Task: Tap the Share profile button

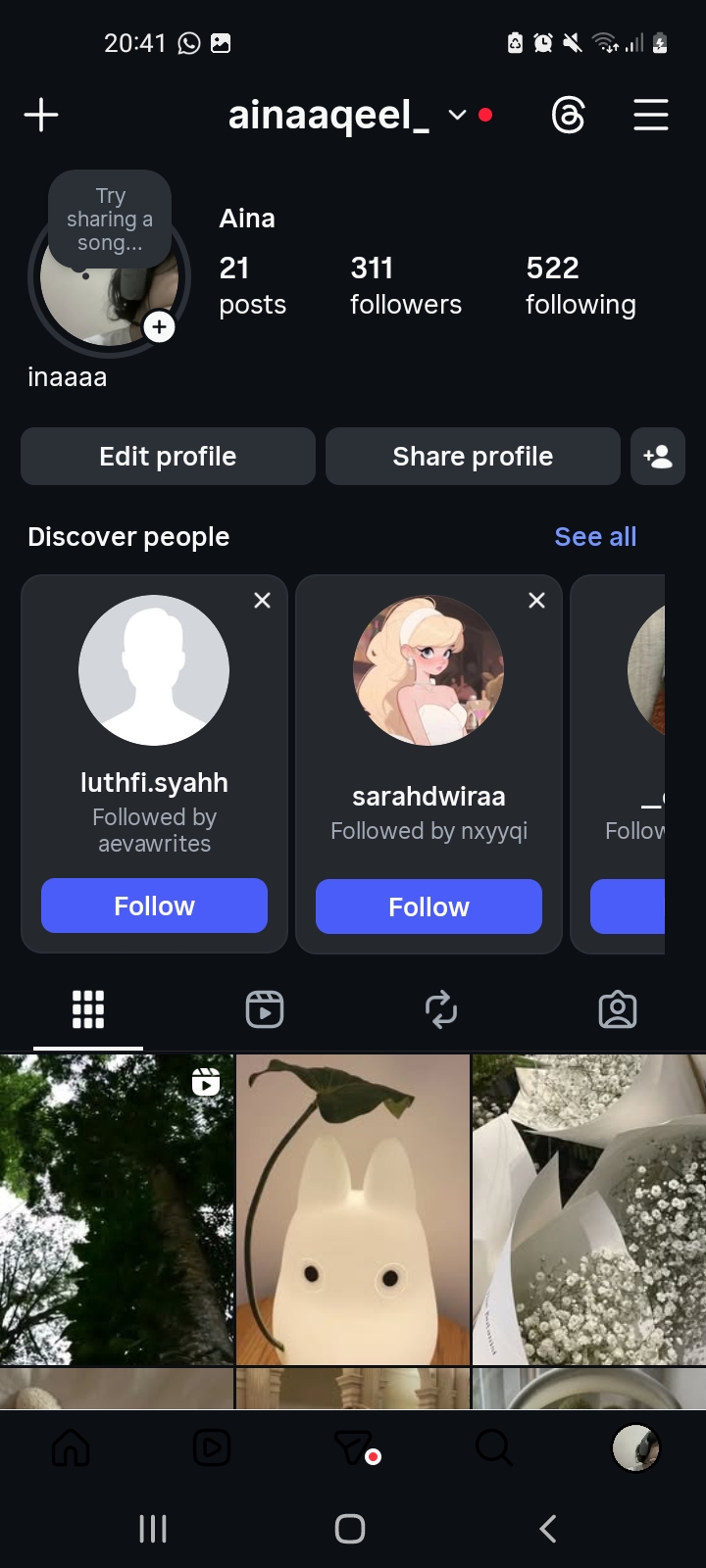Action: pos(473,457)
